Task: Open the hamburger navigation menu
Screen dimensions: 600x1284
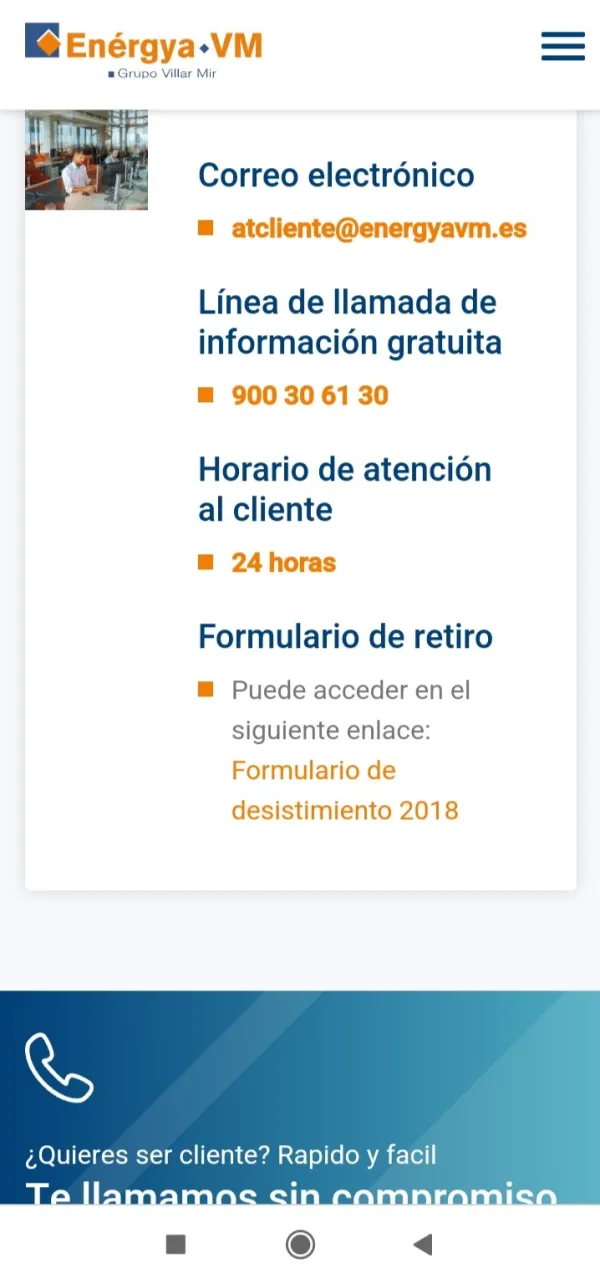Action: [x=563, y=46]
